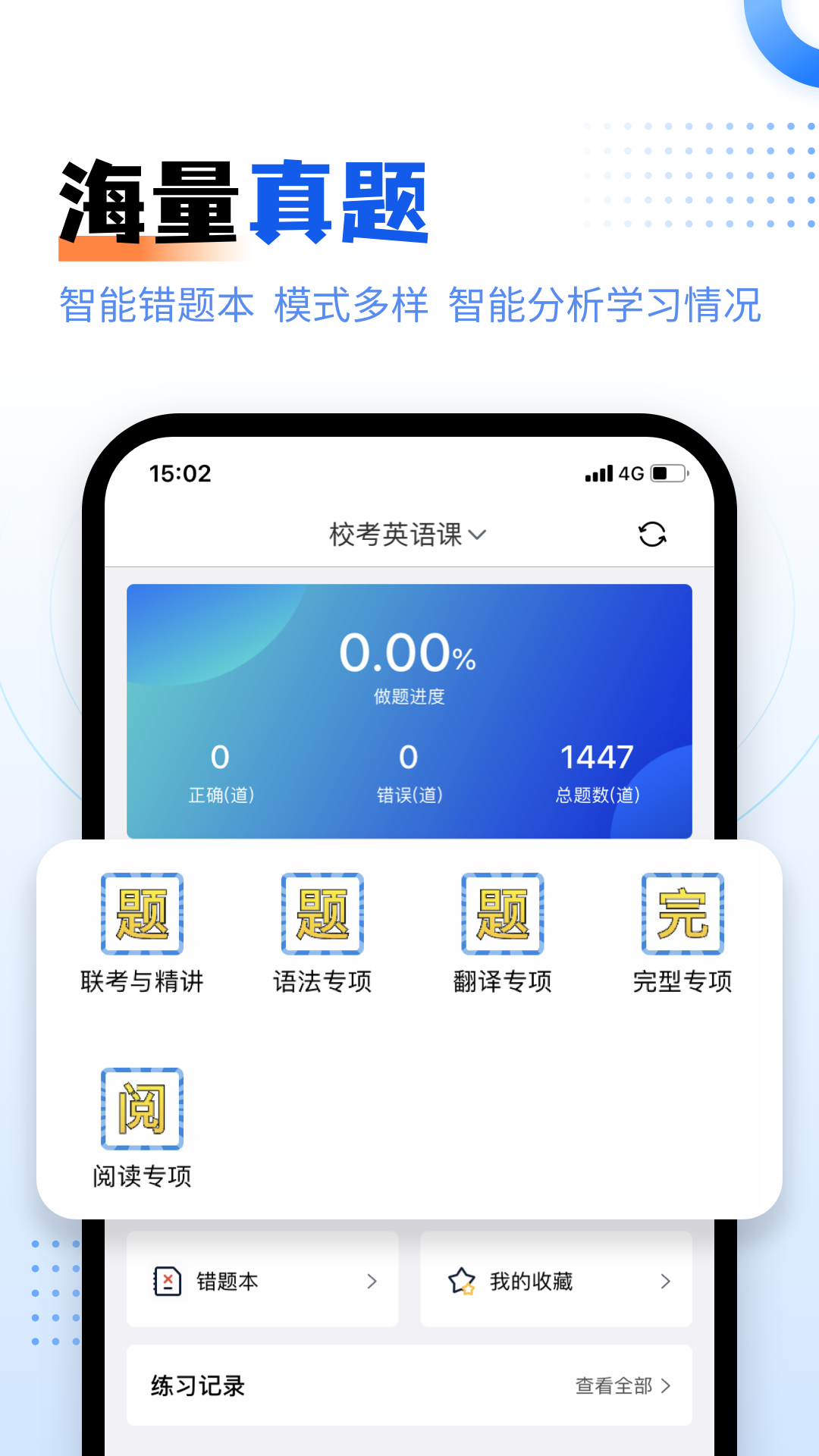Open the 翻译专项 section icon
The height and width of the screenshot is (1456, 819).
click(502, 915)
